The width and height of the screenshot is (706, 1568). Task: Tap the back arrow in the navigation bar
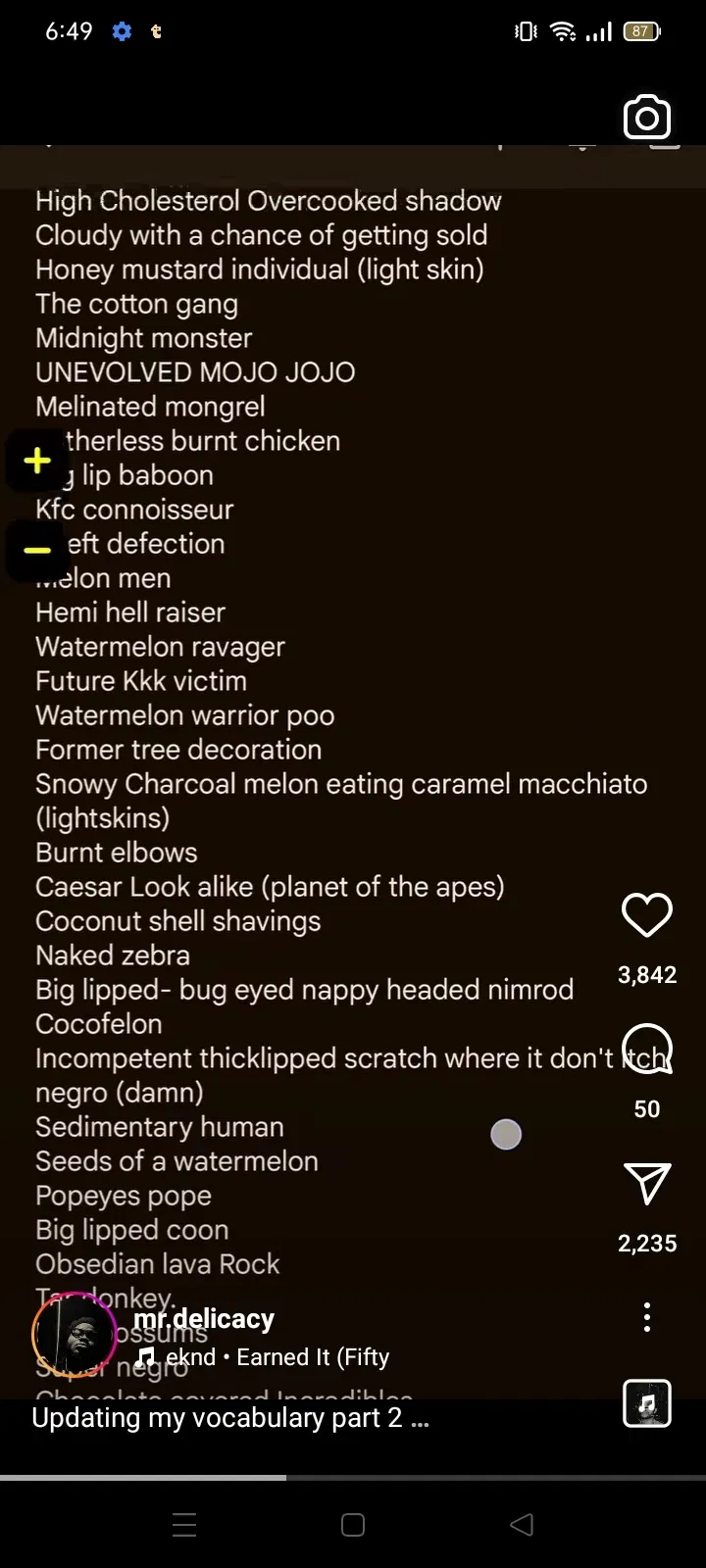pyautogui.click(x=521, y=1524)
